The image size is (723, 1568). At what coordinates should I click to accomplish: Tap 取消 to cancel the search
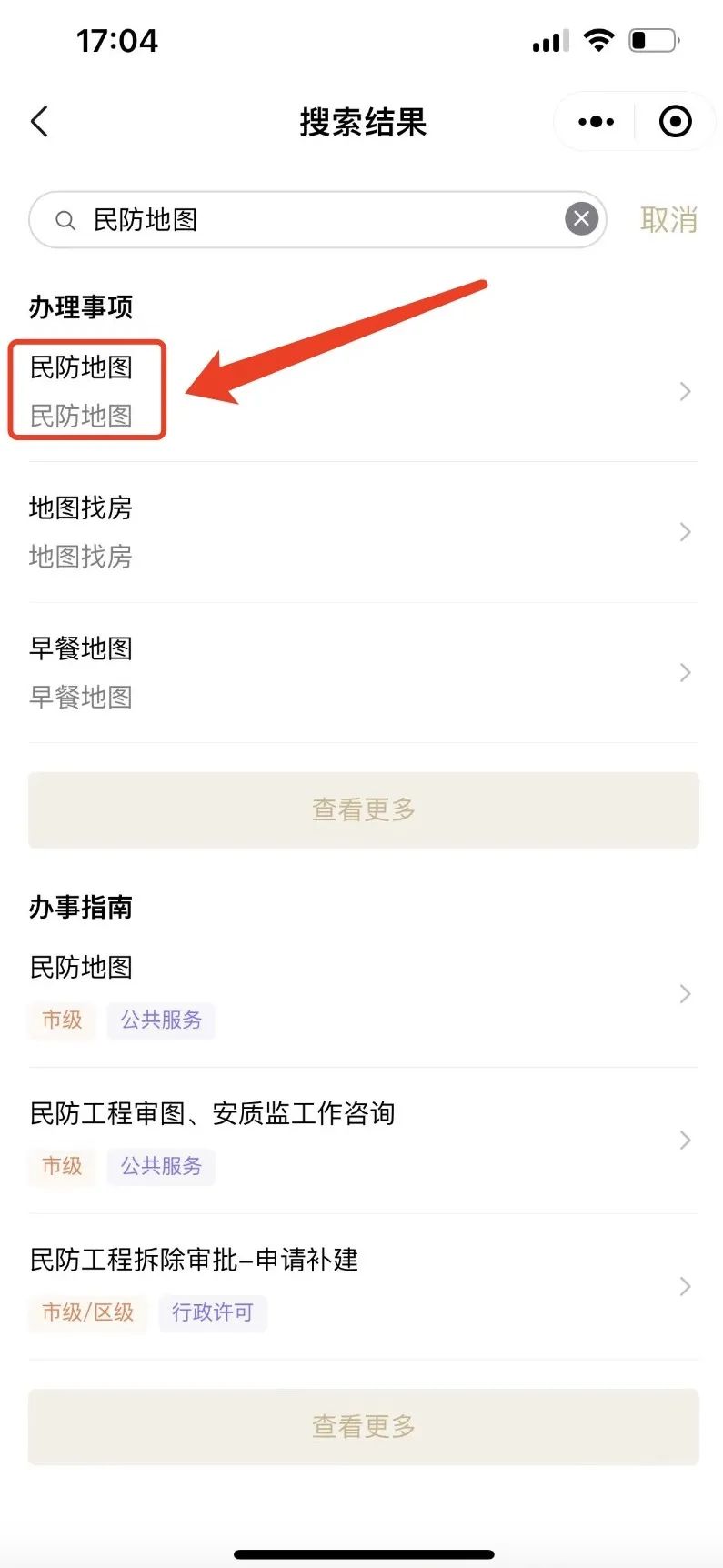tap(668, 220)
